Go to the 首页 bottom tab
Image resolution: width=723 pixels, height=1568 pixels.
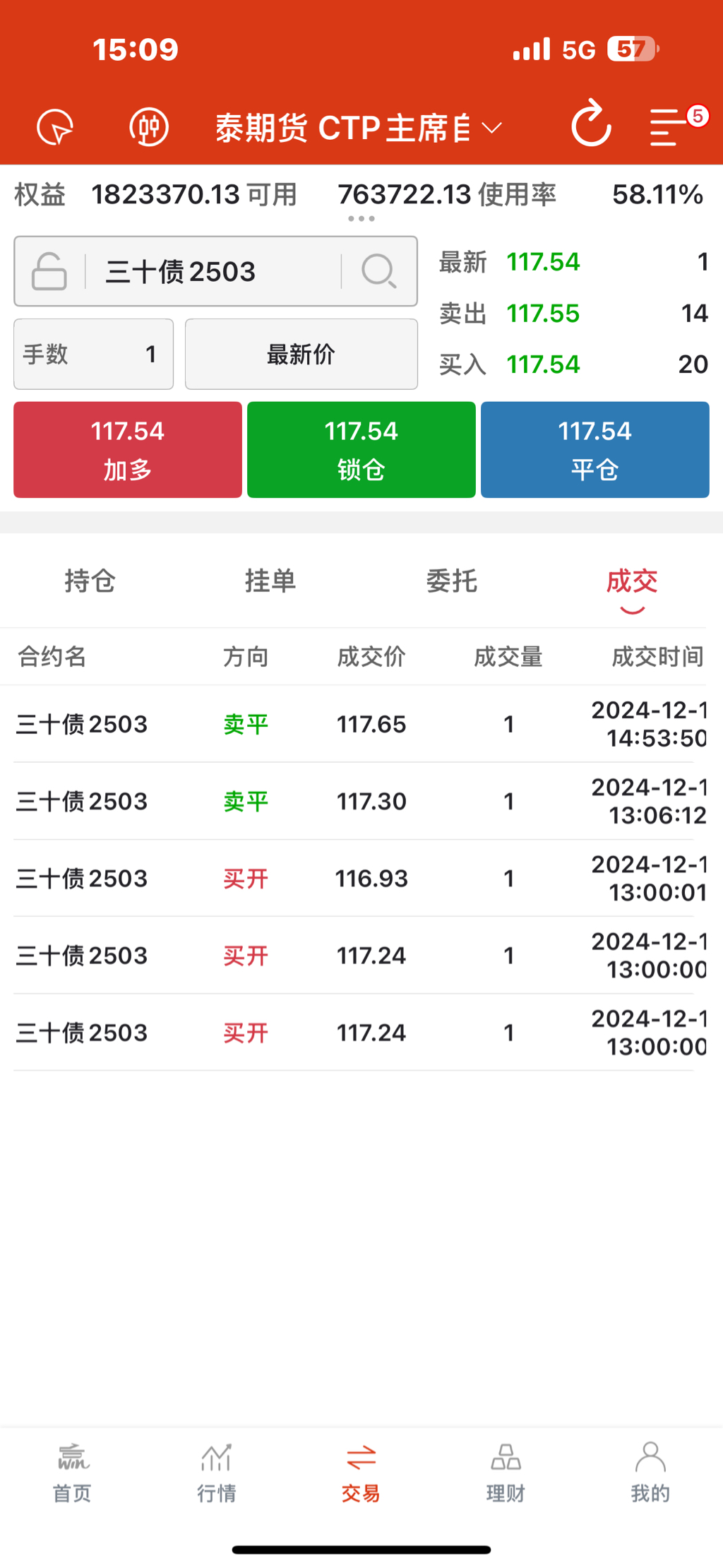(72, 1473)
